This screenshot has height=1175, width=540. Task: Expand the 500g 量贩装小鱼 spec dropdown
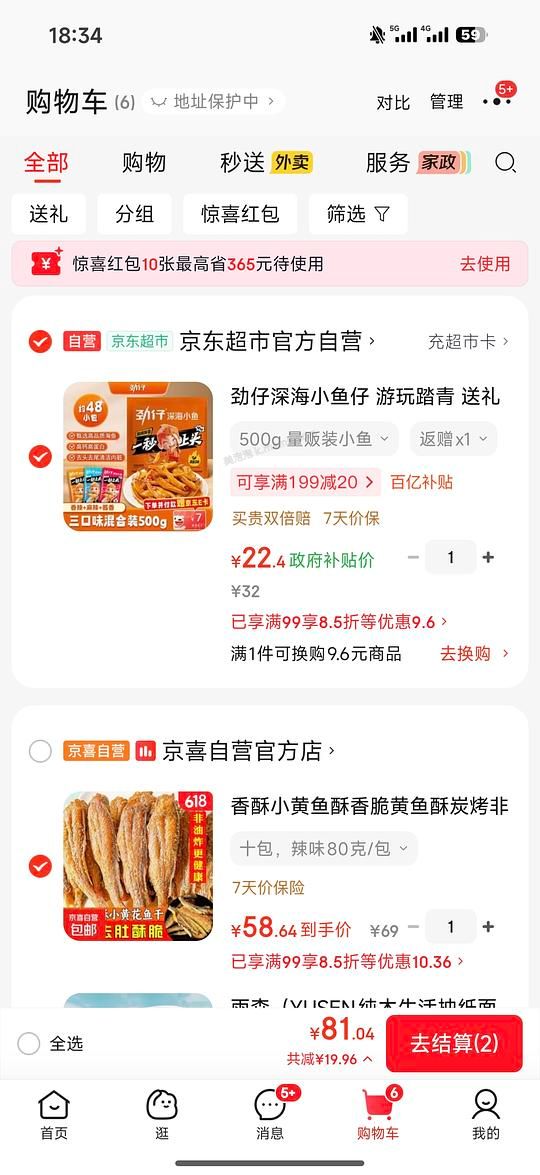[315, 439]
